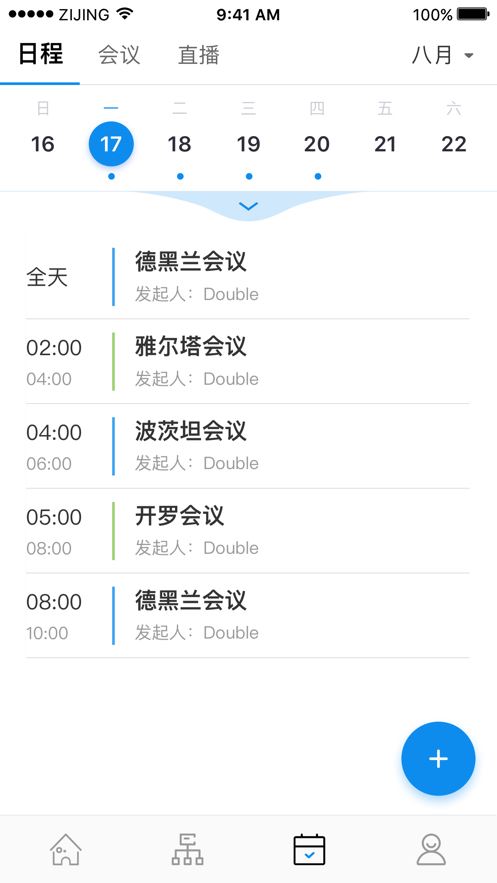Switch to the 直播 tab

tap(199, 55)
